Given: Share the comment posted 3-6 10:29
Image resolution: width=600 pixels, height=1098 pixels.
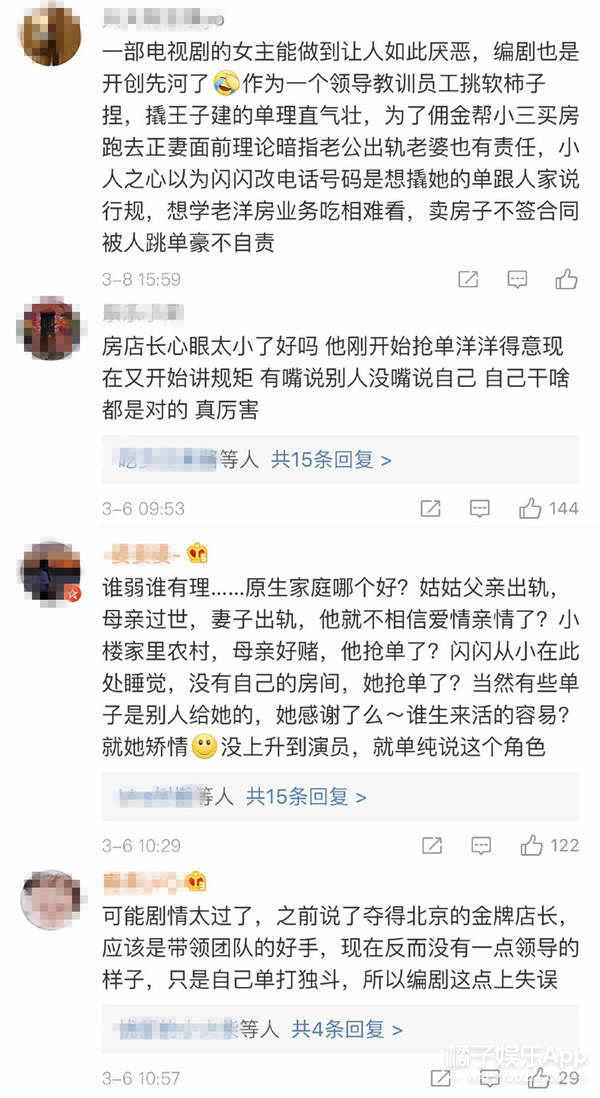Looking at the screenshot, I should [432, 845].
